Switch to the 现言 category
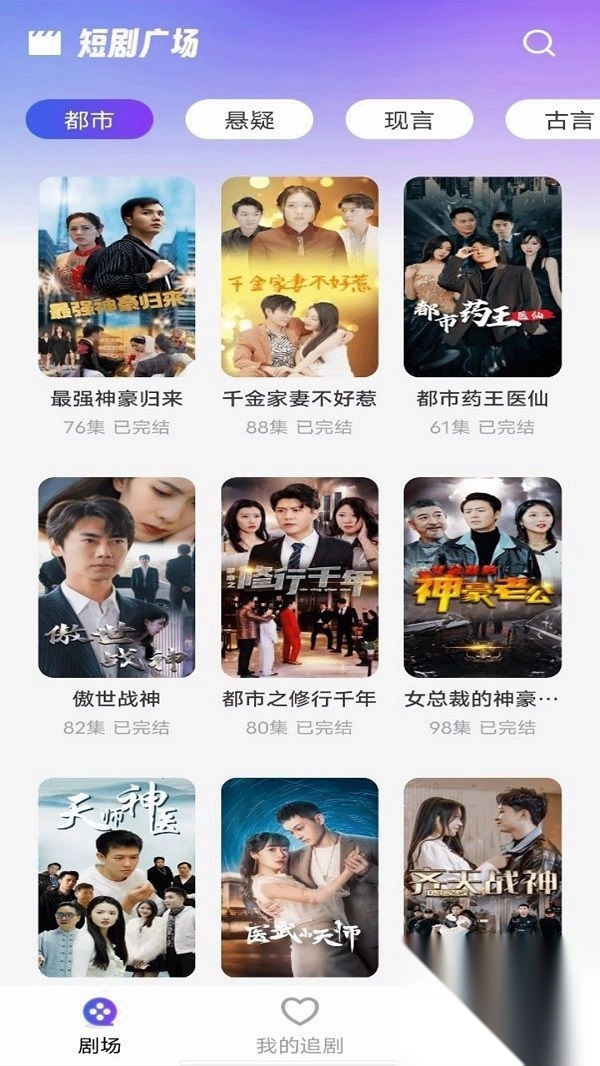 (x=409, y=120)
